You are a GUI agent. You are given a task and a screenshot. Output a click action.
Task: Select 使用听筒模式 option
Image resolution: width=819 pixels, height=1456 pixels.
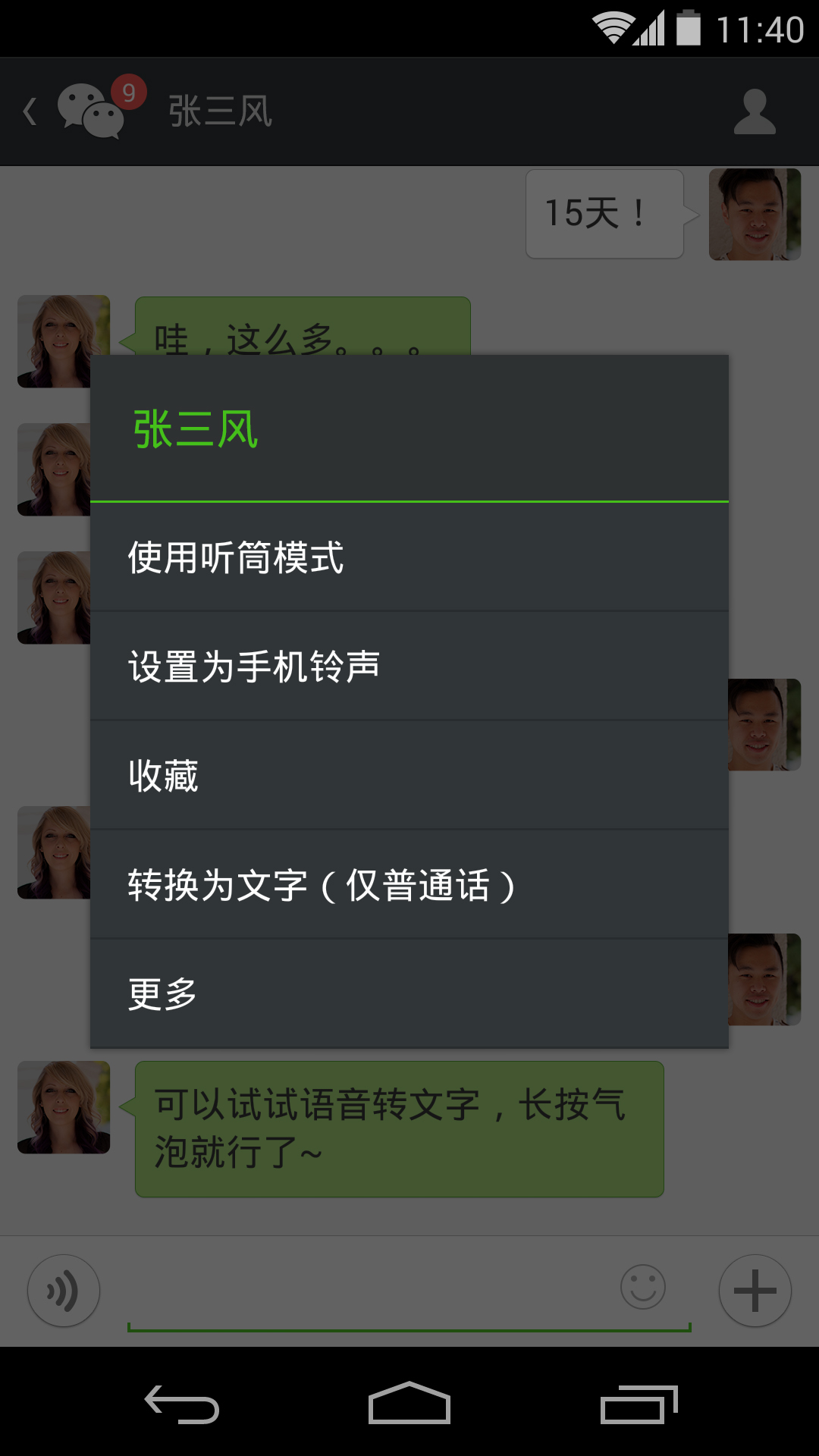coord(409,557)
